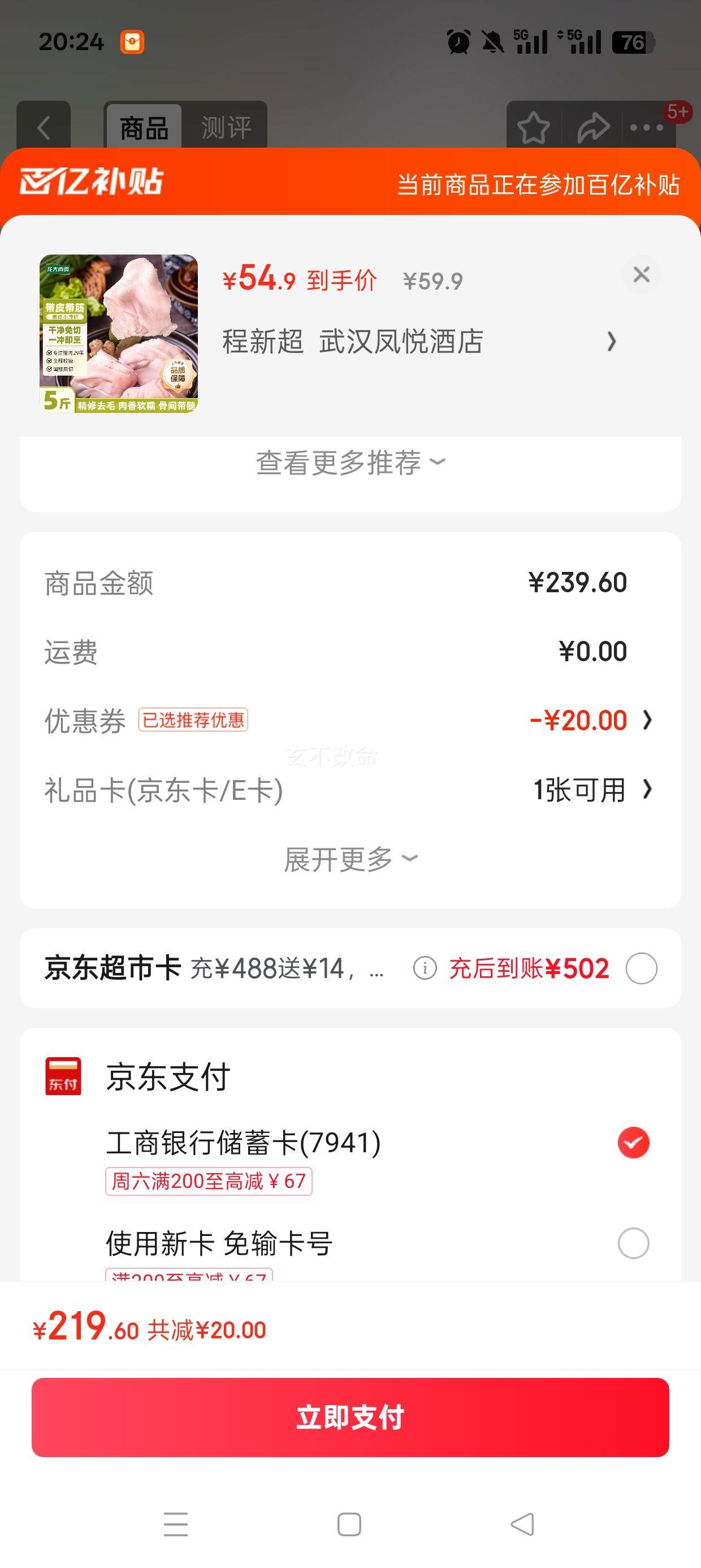Viewport: 701px width, 1568px height.
Task: Close the checkout popup with the X
Action: point(642,274)
